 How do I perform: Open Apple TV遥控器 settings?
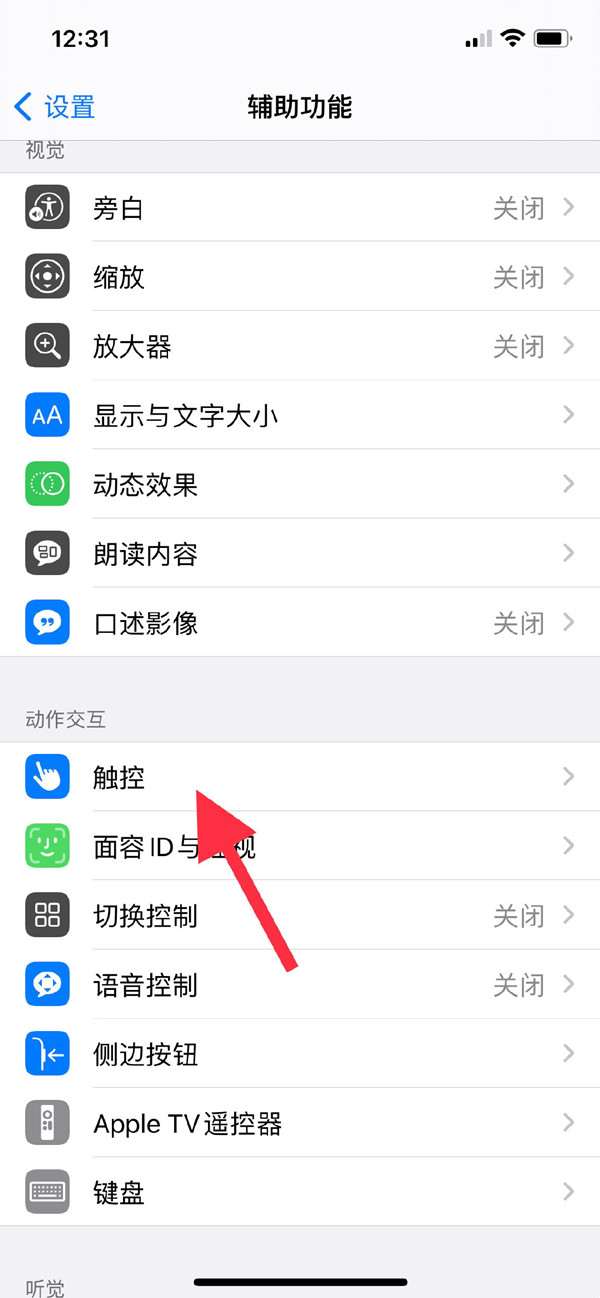point(300,1123)
